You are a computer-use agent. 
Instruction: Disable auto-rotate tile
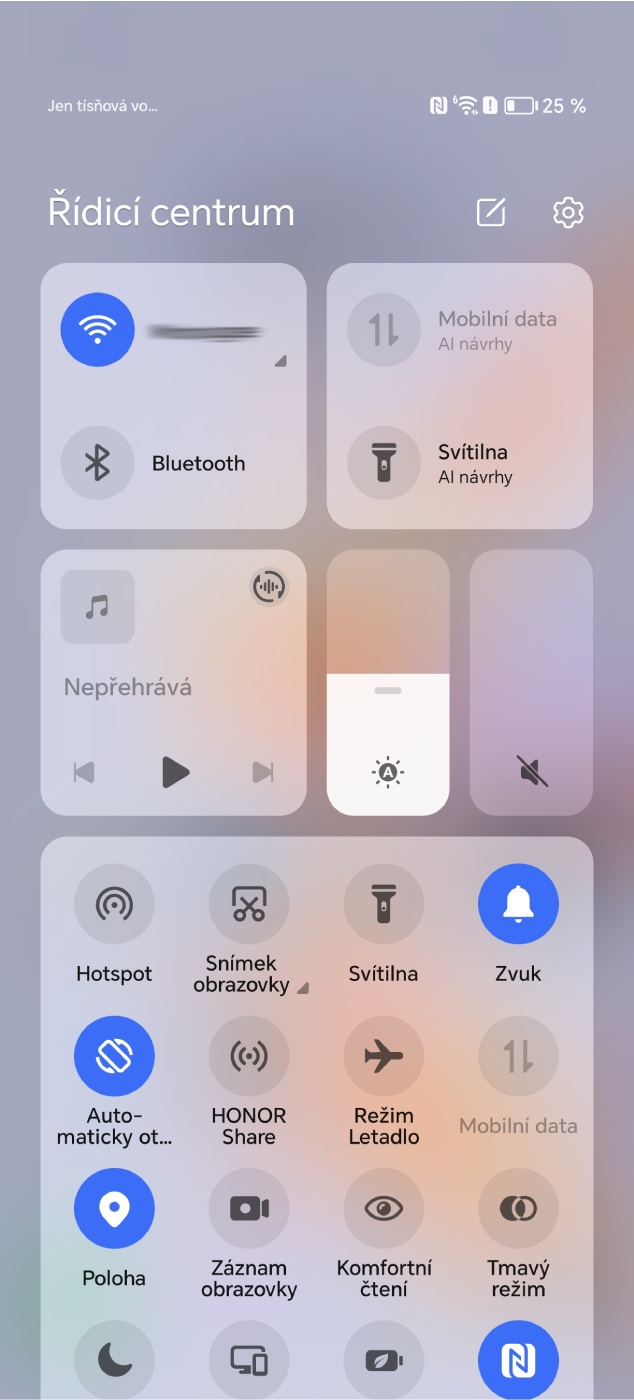[114, 1056]
